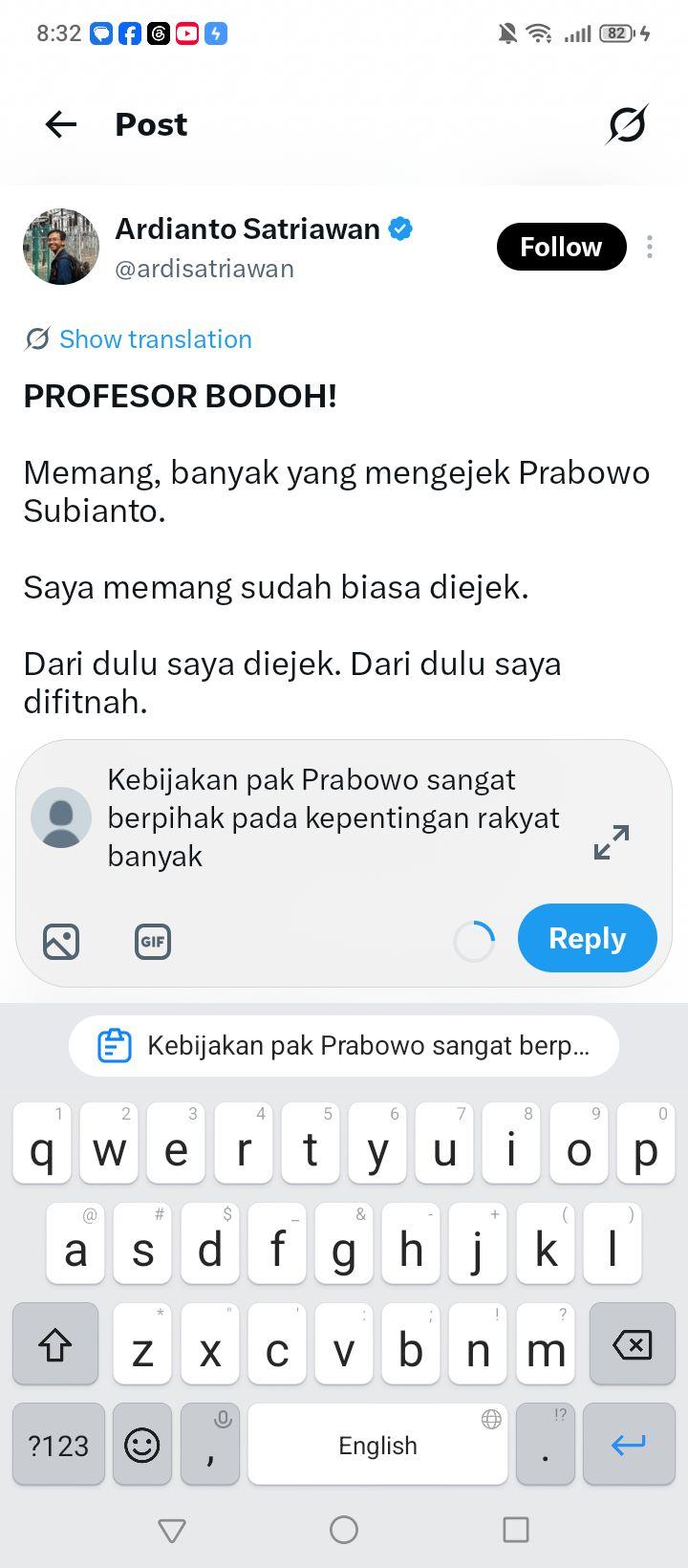
Task: Tap the reply text field
Action: [x=334, y=817]
